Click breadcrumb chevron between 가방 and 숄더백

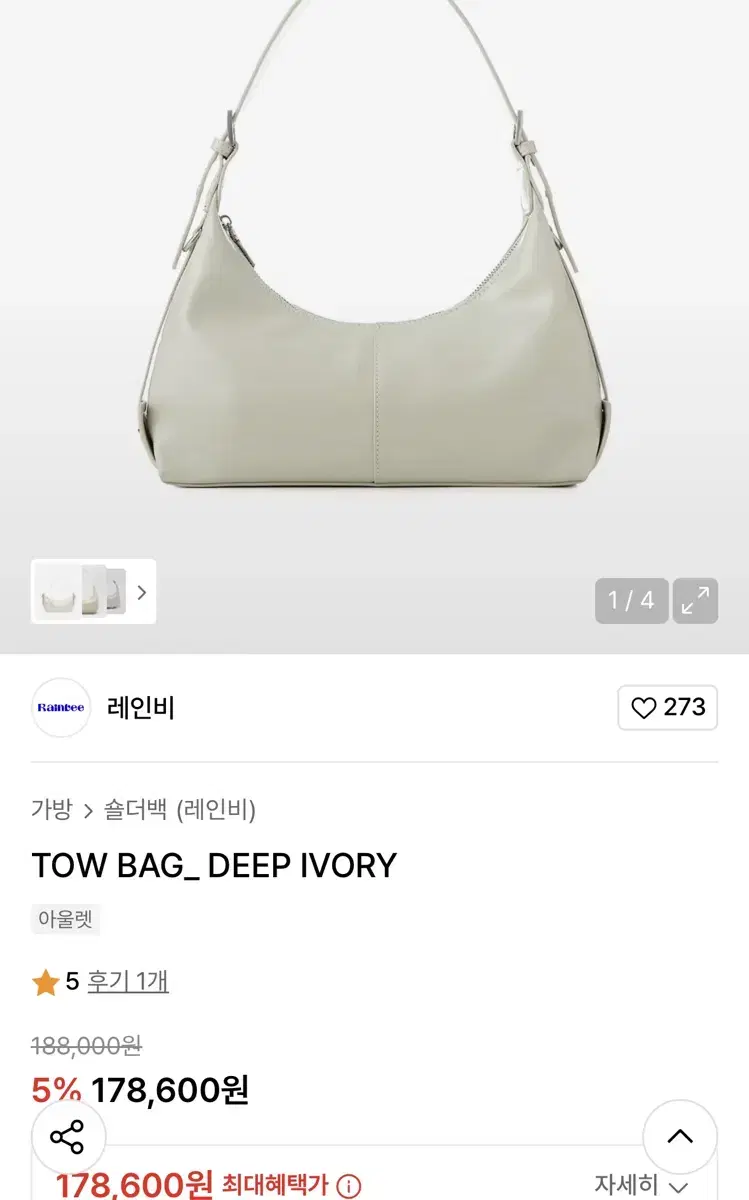tap(86, 812)
